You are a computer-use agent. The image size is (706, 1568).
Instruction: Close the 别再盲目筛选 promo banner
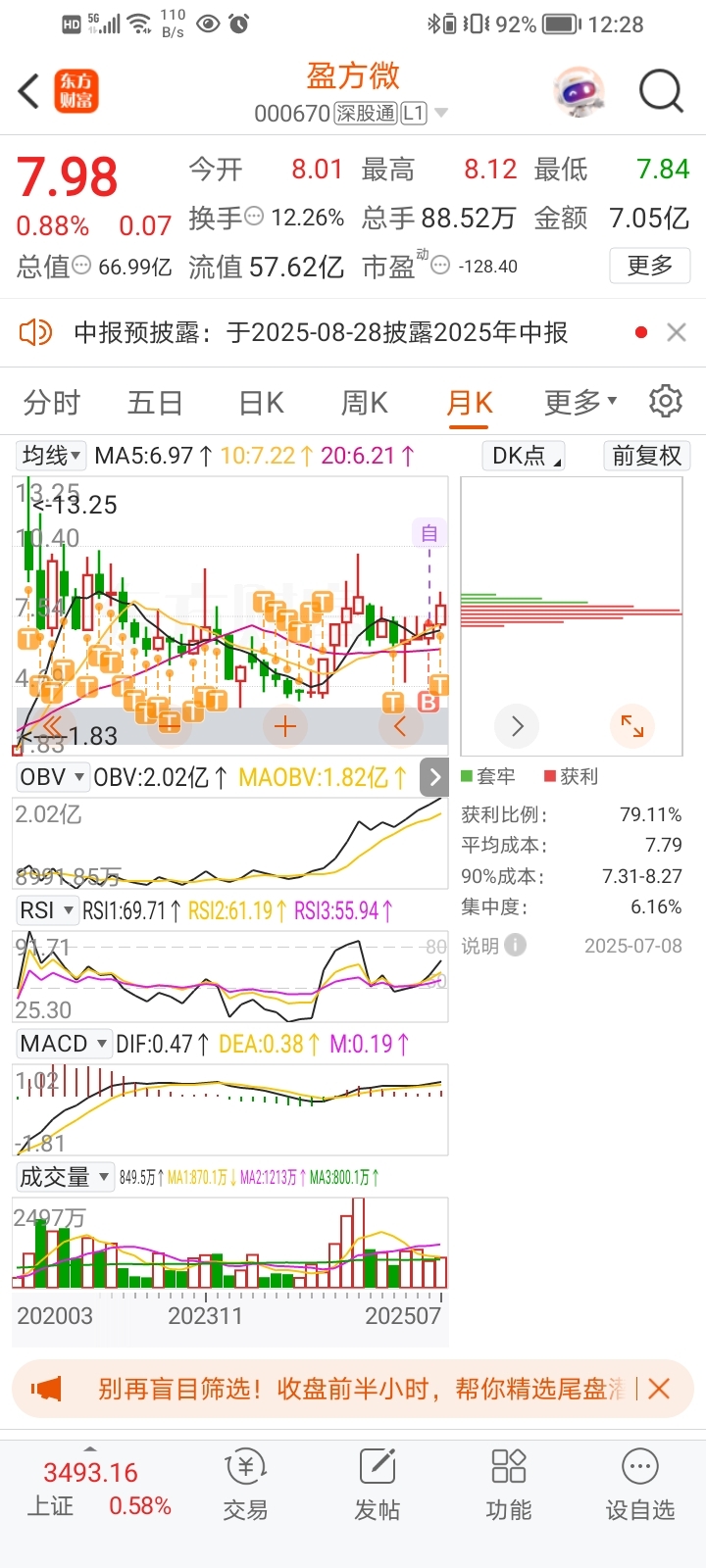(659, 1389)
